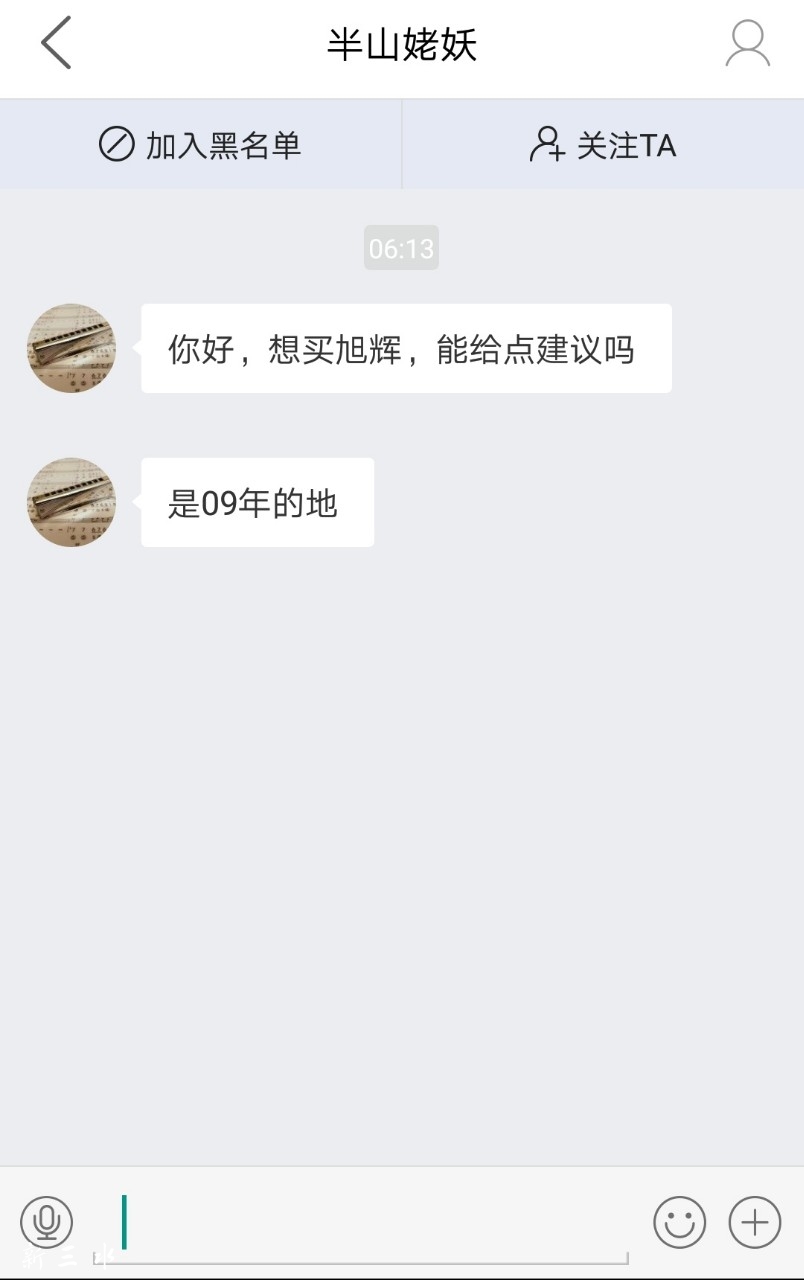This screenshot has height=1280, width=804.
Task: Switch to voice input microphone
Action: tap(46, 1222)
